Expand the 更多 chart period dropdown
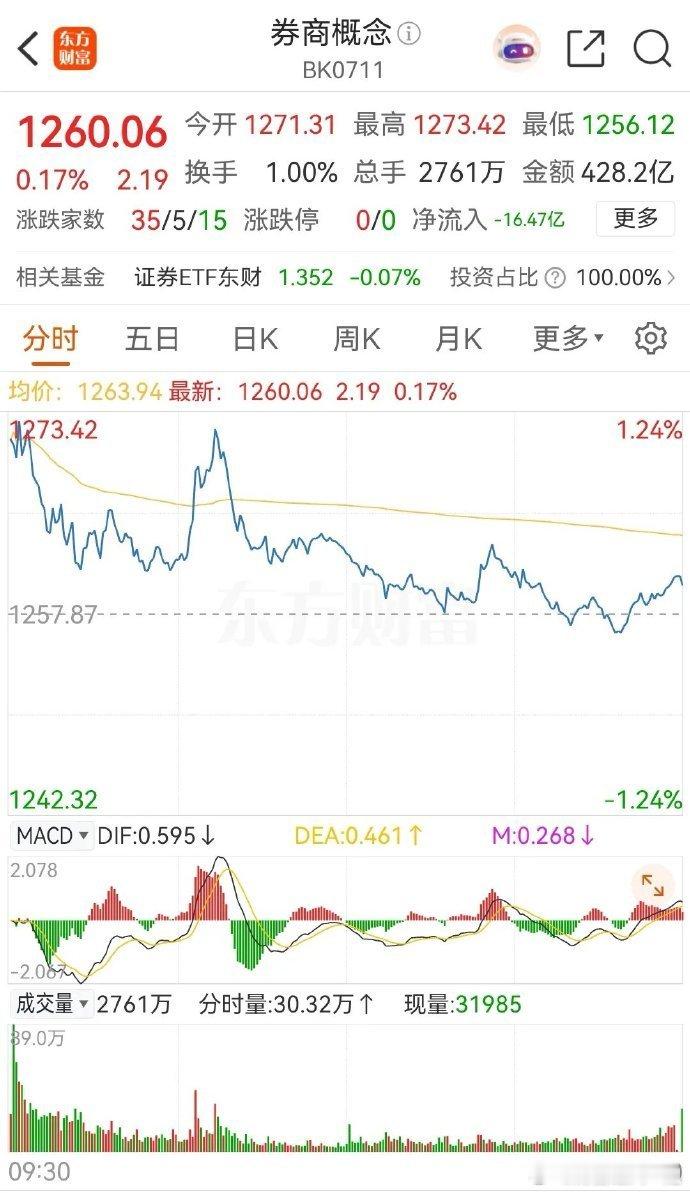The width and height of the screenshot is (690, 1193). (x=567, y=339)
